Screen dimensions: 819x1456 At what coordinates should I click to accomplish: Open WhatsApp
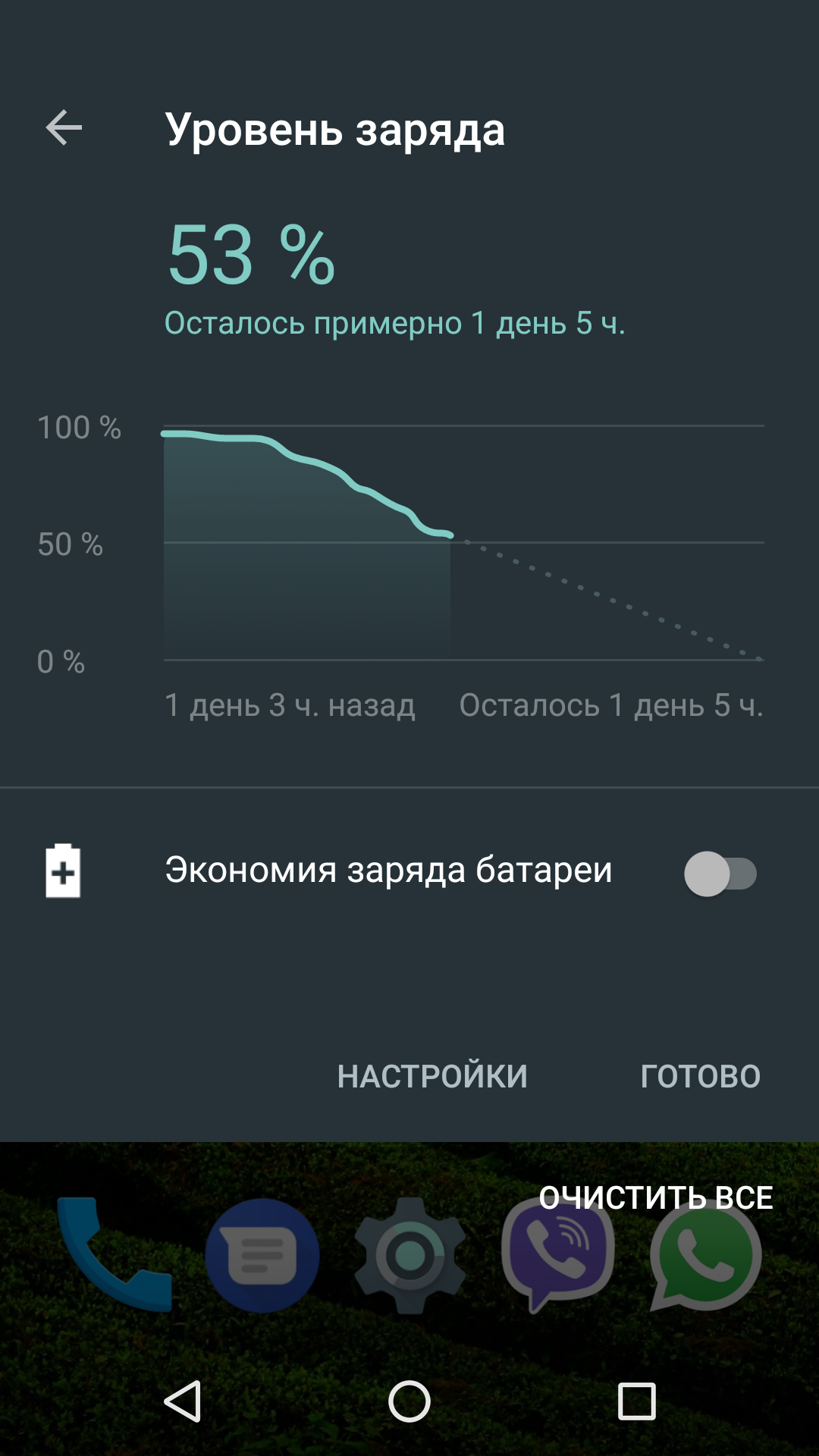706,1257
